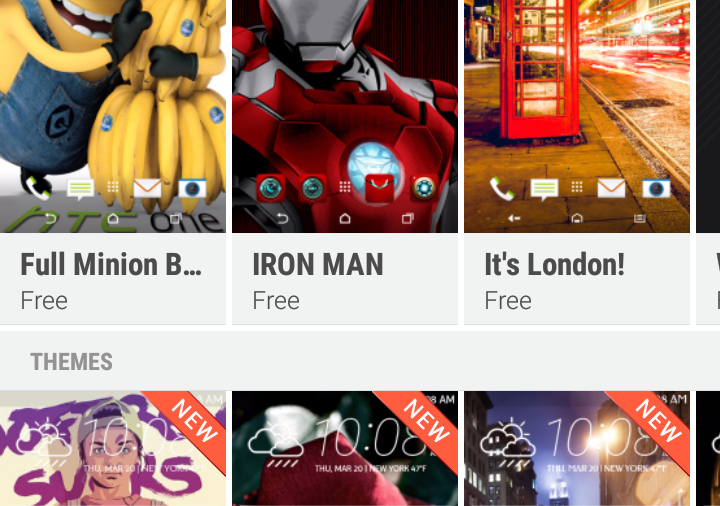Screen dimensions: 720x506
Task: Open the Full Minion B... theme card
Action: pyautogui.click(x=112, y=160)
